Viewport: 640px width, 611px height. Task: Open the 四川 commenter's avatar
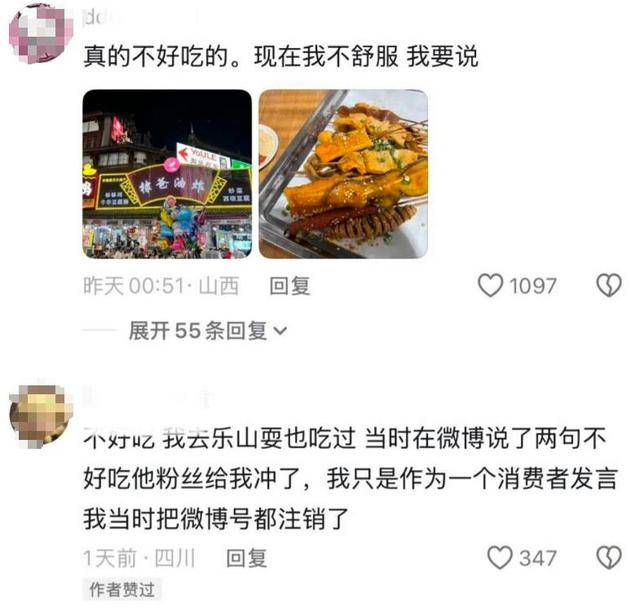coord(41,417)
